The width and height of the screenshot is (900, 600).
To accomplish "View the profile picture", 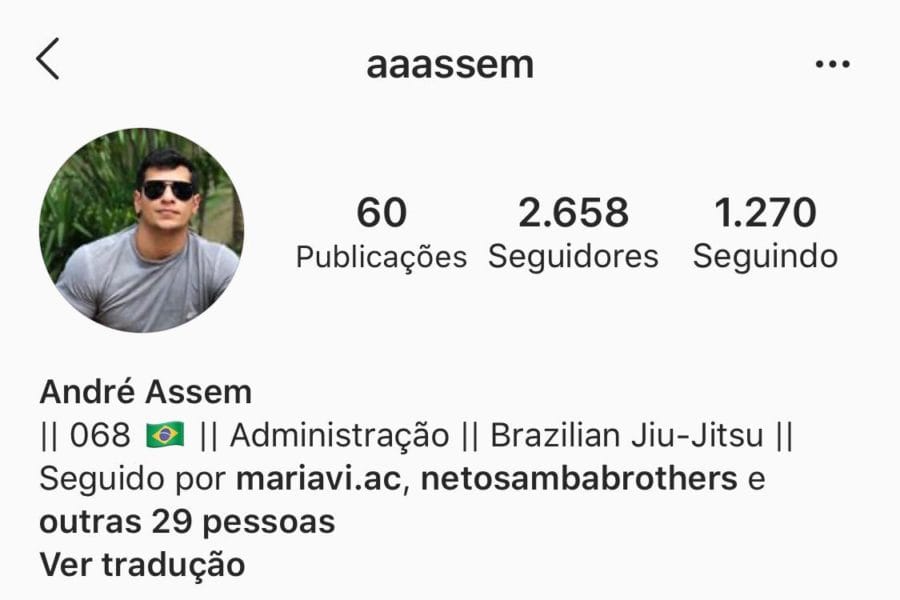I will [141, 230].
